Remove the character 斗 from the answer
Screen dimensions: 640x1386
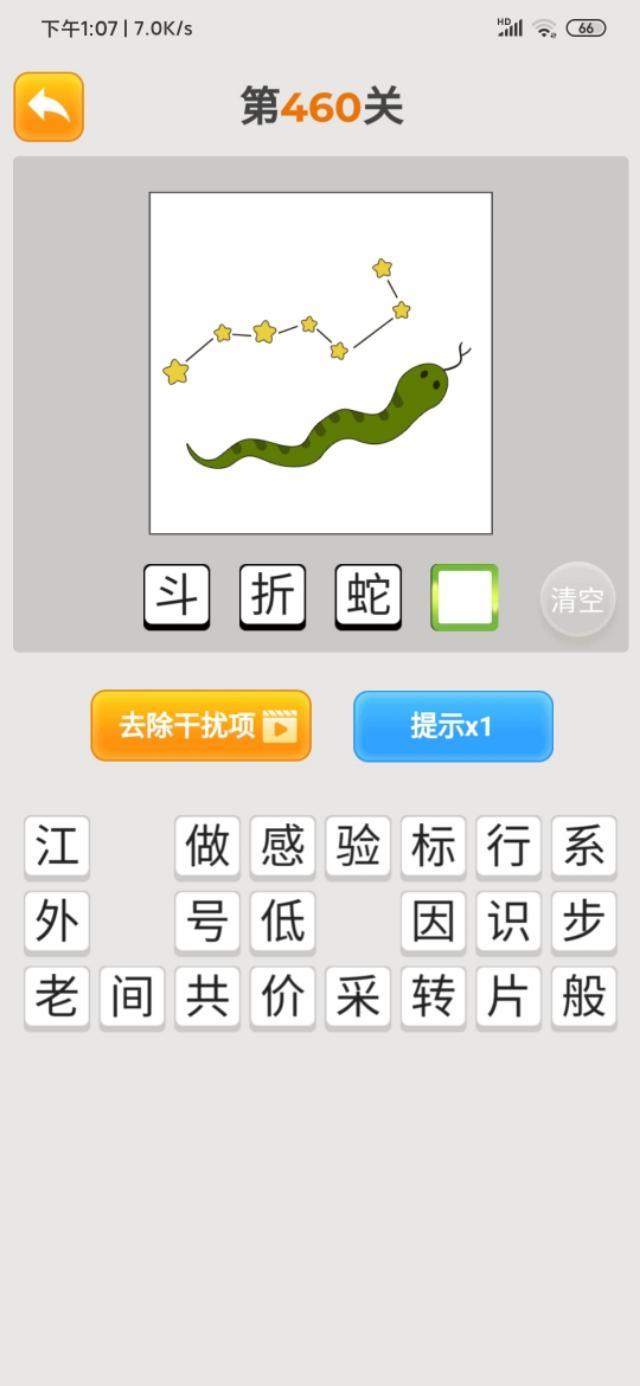(177, 597)
